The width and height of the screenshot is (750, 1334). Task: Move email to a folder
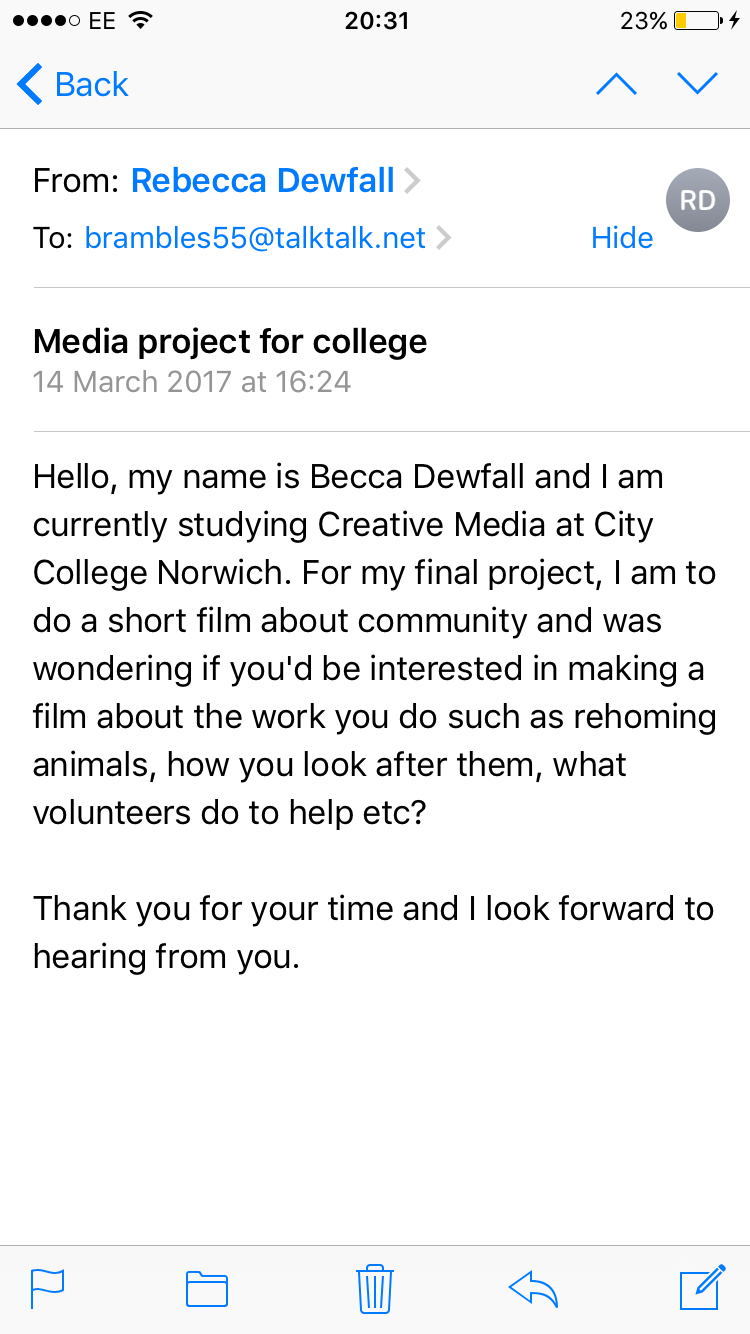207,1289
